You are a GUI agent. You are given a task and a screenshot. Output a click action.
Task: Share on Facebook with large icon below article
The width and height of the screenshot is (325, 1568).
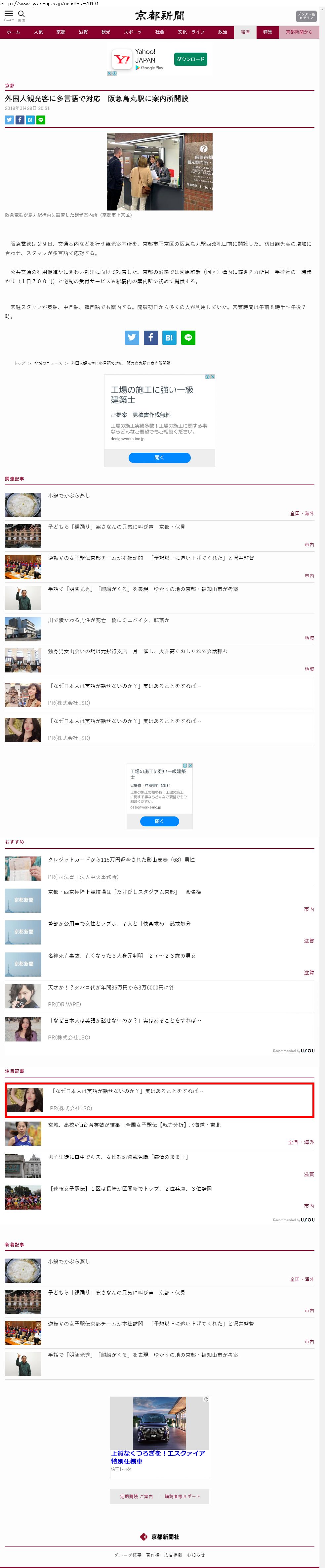[x=150, y=338]
